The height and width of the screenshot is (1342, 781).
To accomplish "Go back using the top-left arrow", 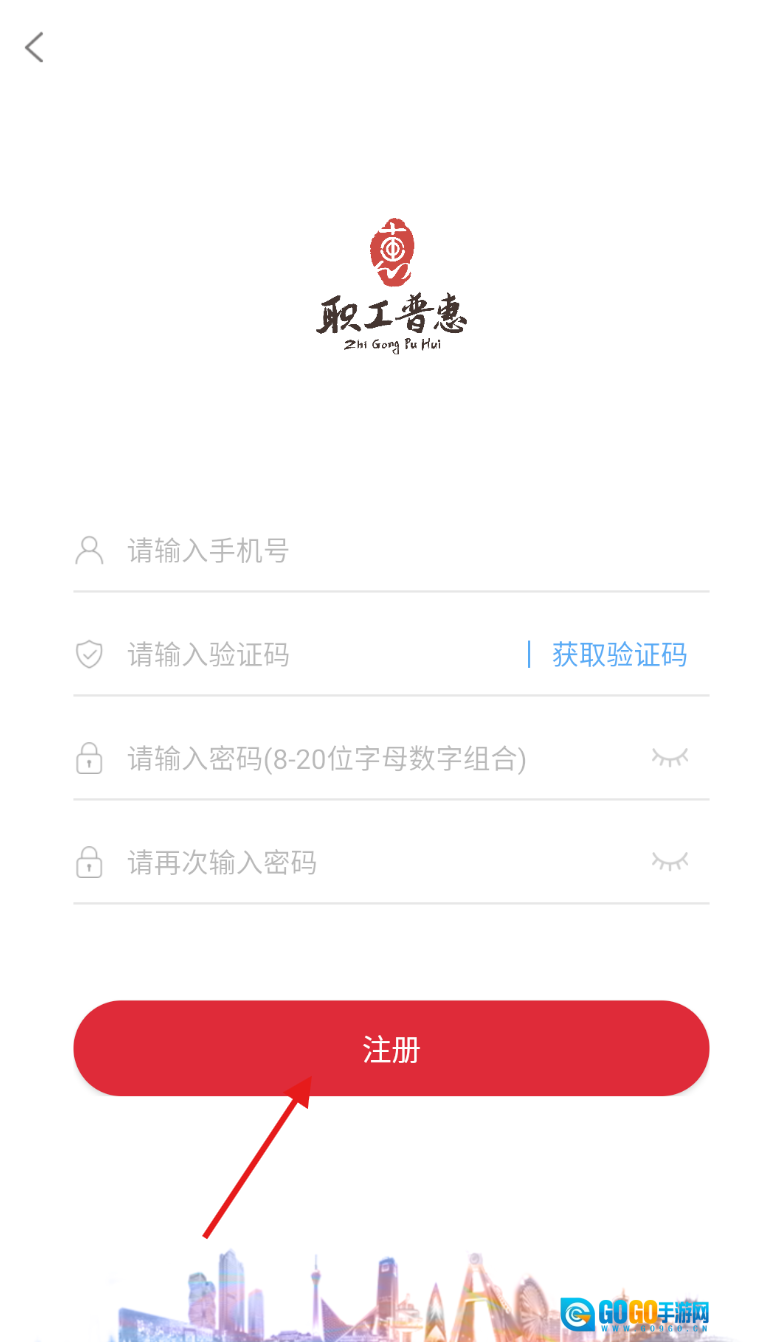I will click(35, 47).
